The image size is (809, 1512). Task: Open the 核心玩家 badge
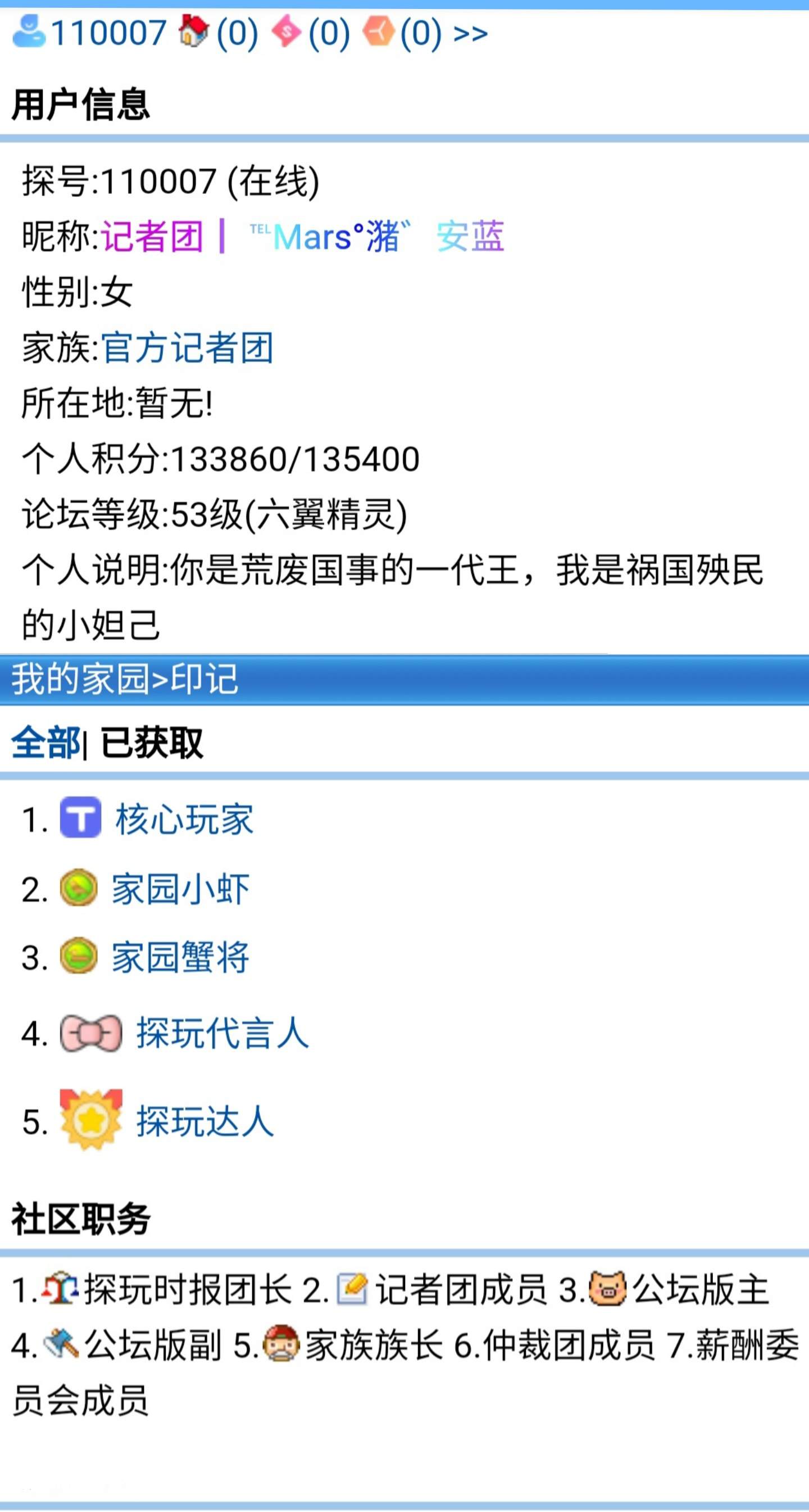coord(184,819)
